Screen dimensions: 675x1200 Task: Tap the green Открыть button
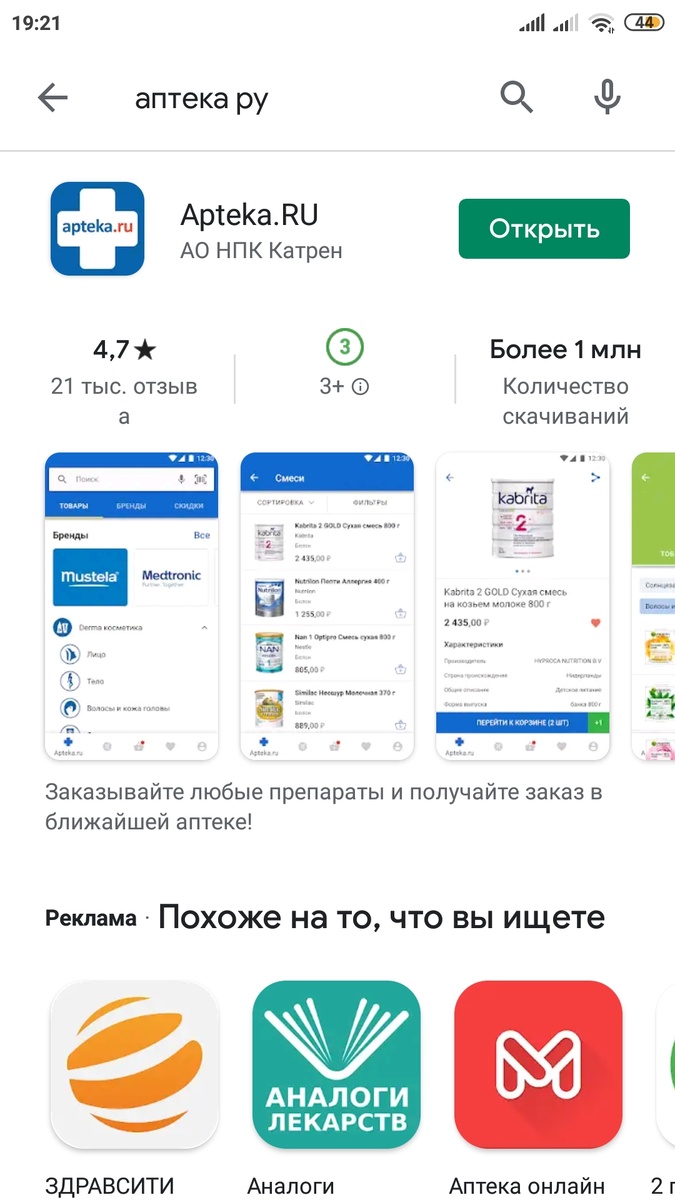pos(544,229)
